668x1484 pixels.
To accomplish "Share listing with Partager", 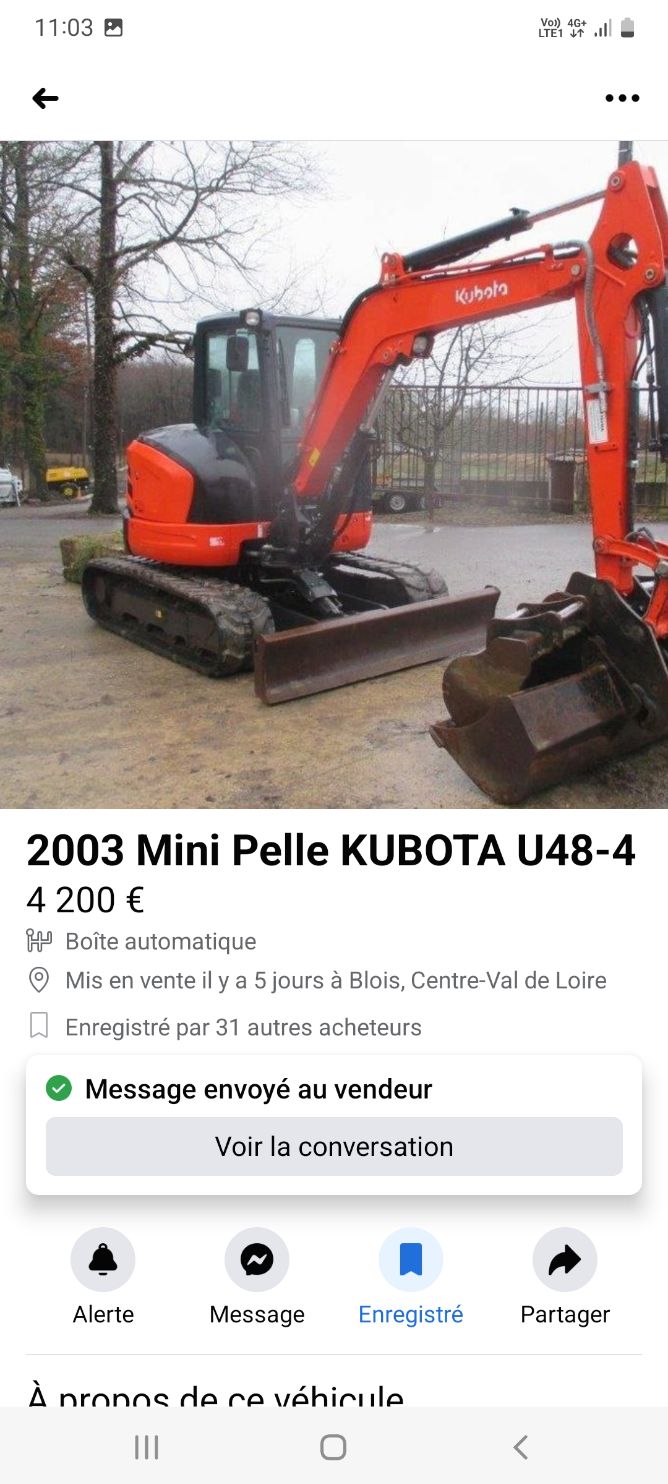I will point(565,1260).
